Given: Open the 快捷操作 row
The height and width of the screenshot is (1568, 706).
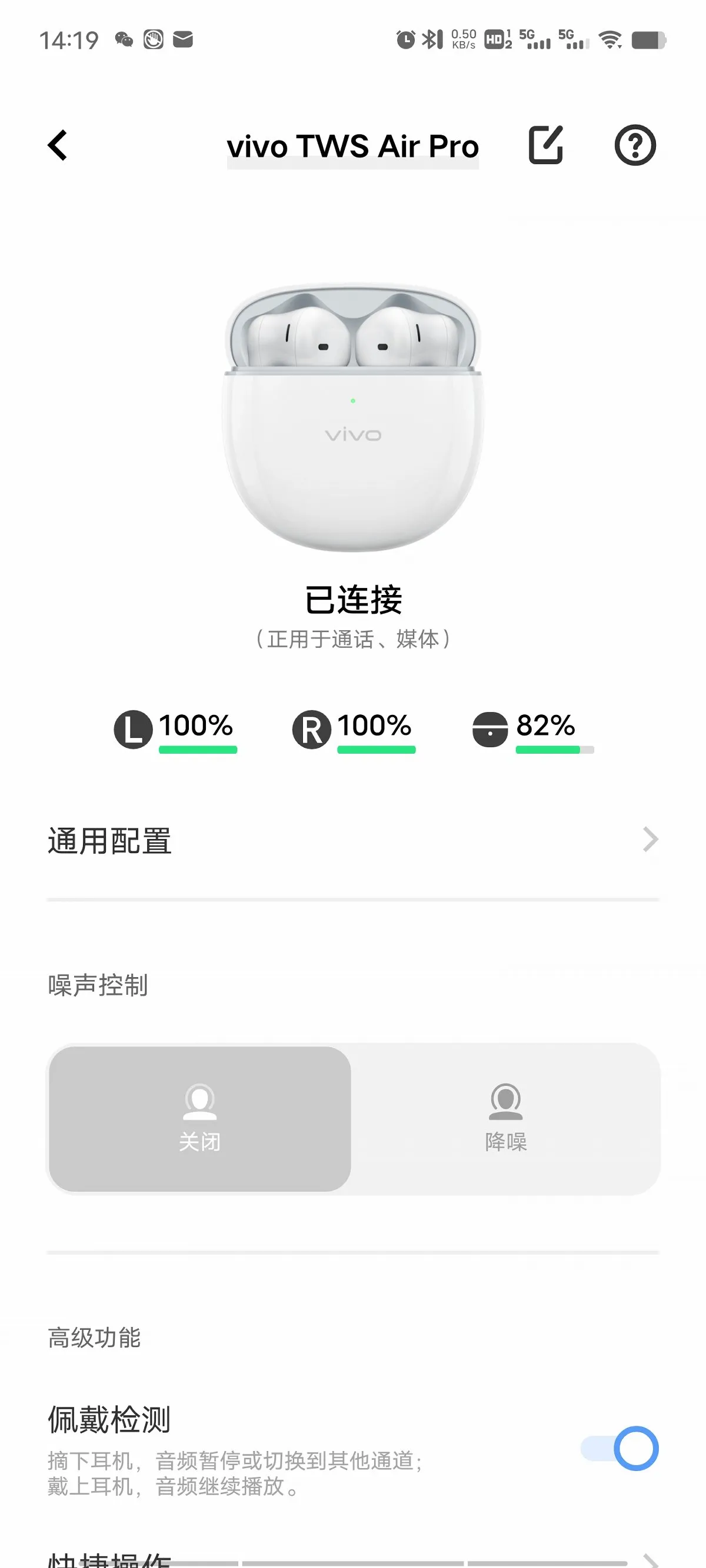Looking at the screenshot, I should (x=352, y=1557).
